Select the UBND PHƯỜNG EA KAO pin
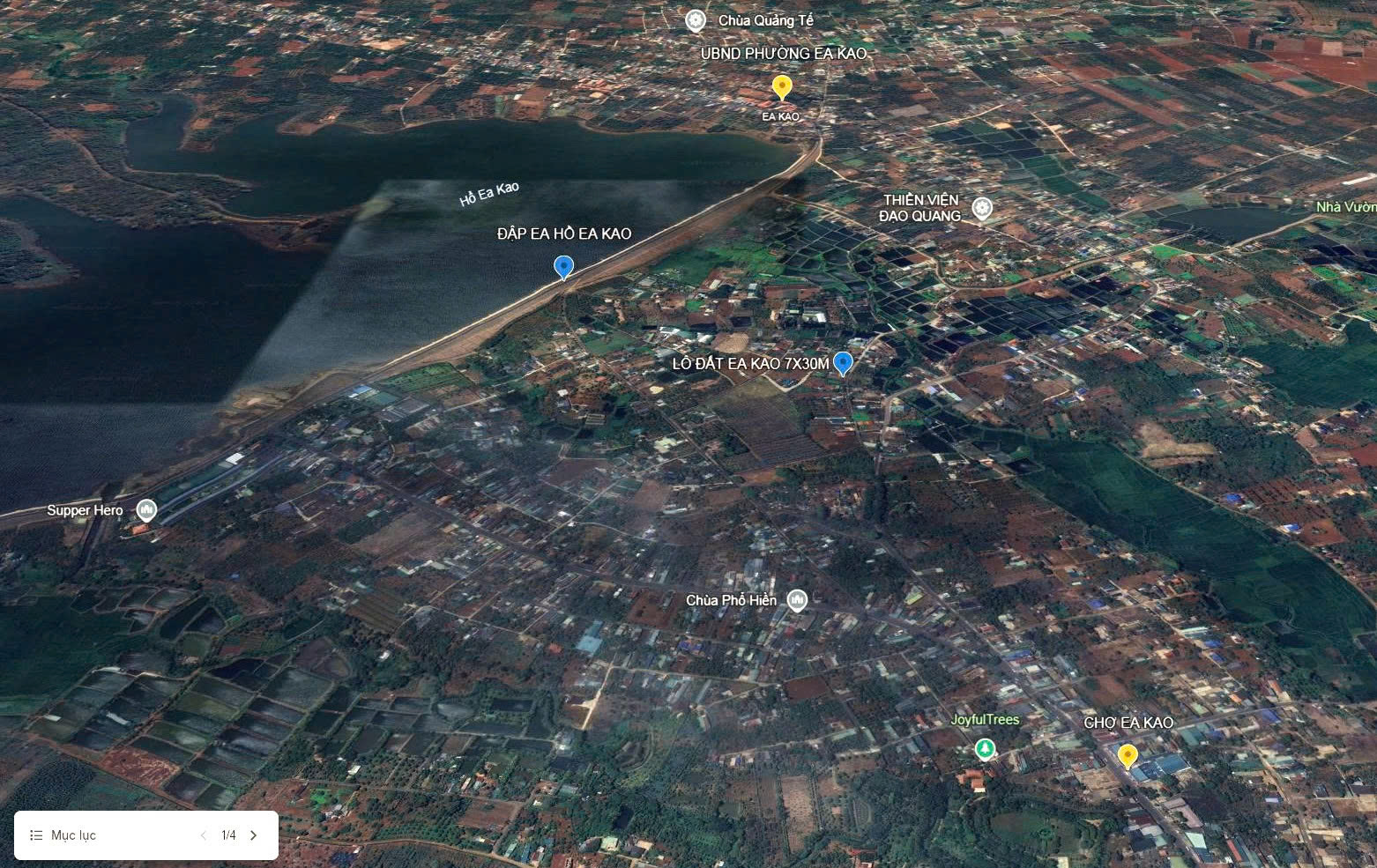Screen dimensions: 1377x868 point(781,86)
